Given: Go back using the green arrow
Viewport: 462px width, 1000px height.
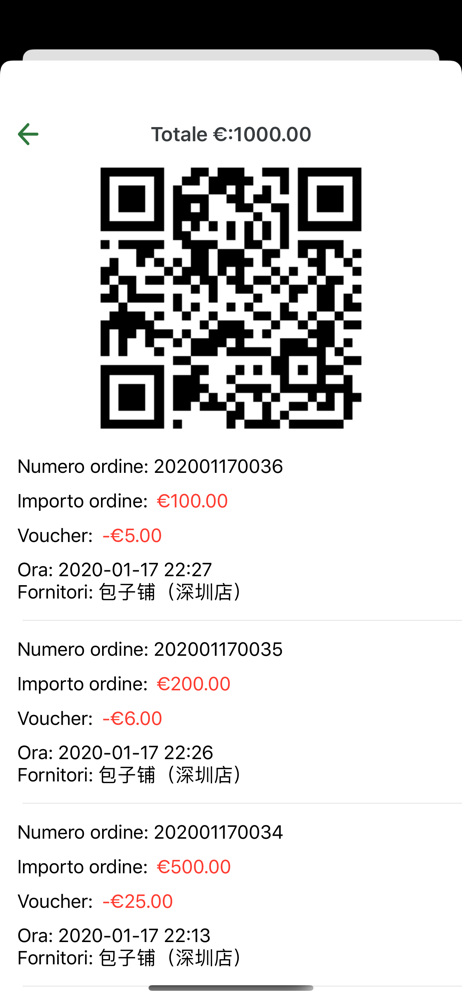Looking at the screenshot, I should [28, 135].
